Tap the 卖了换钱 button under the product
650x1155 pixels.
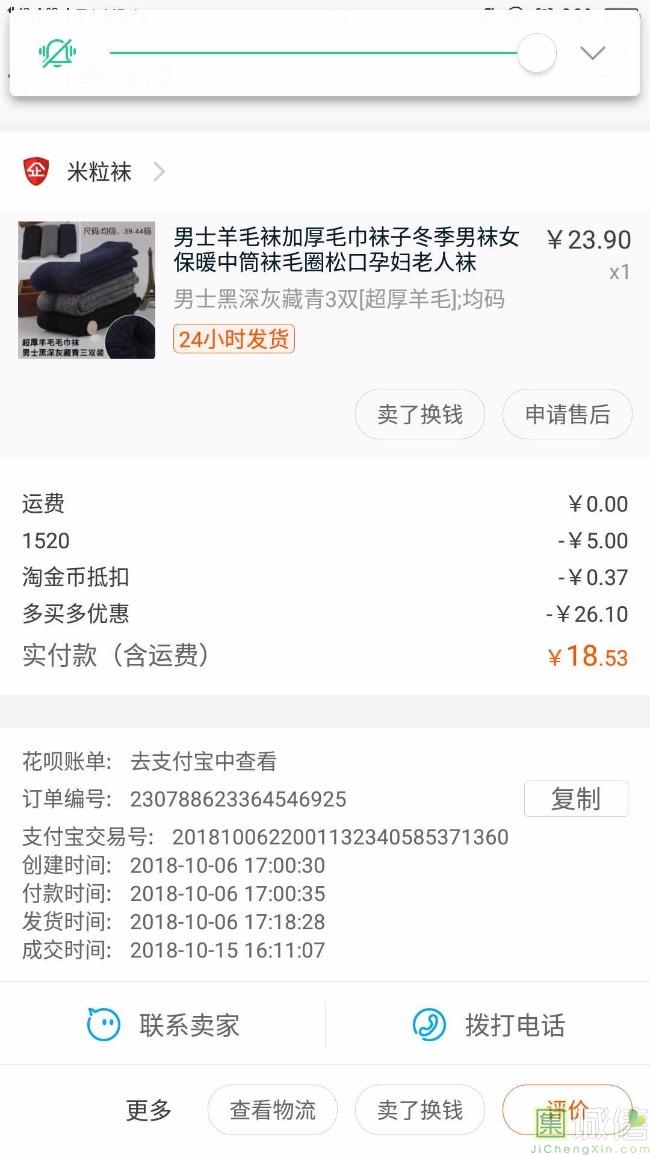click(420, 415)
